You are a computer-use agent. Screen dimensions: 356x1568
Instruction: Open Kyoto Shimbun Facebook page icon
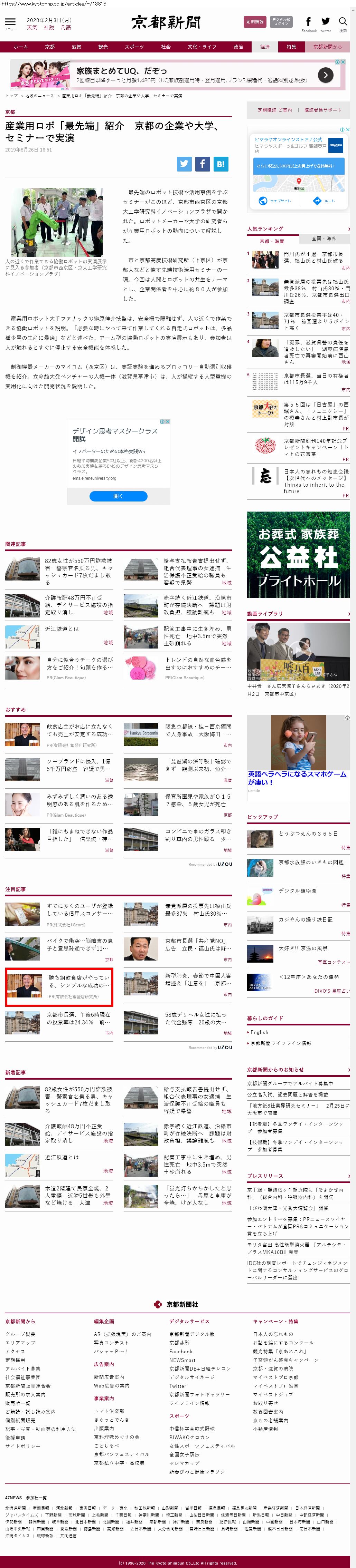(x=308, y=22)
